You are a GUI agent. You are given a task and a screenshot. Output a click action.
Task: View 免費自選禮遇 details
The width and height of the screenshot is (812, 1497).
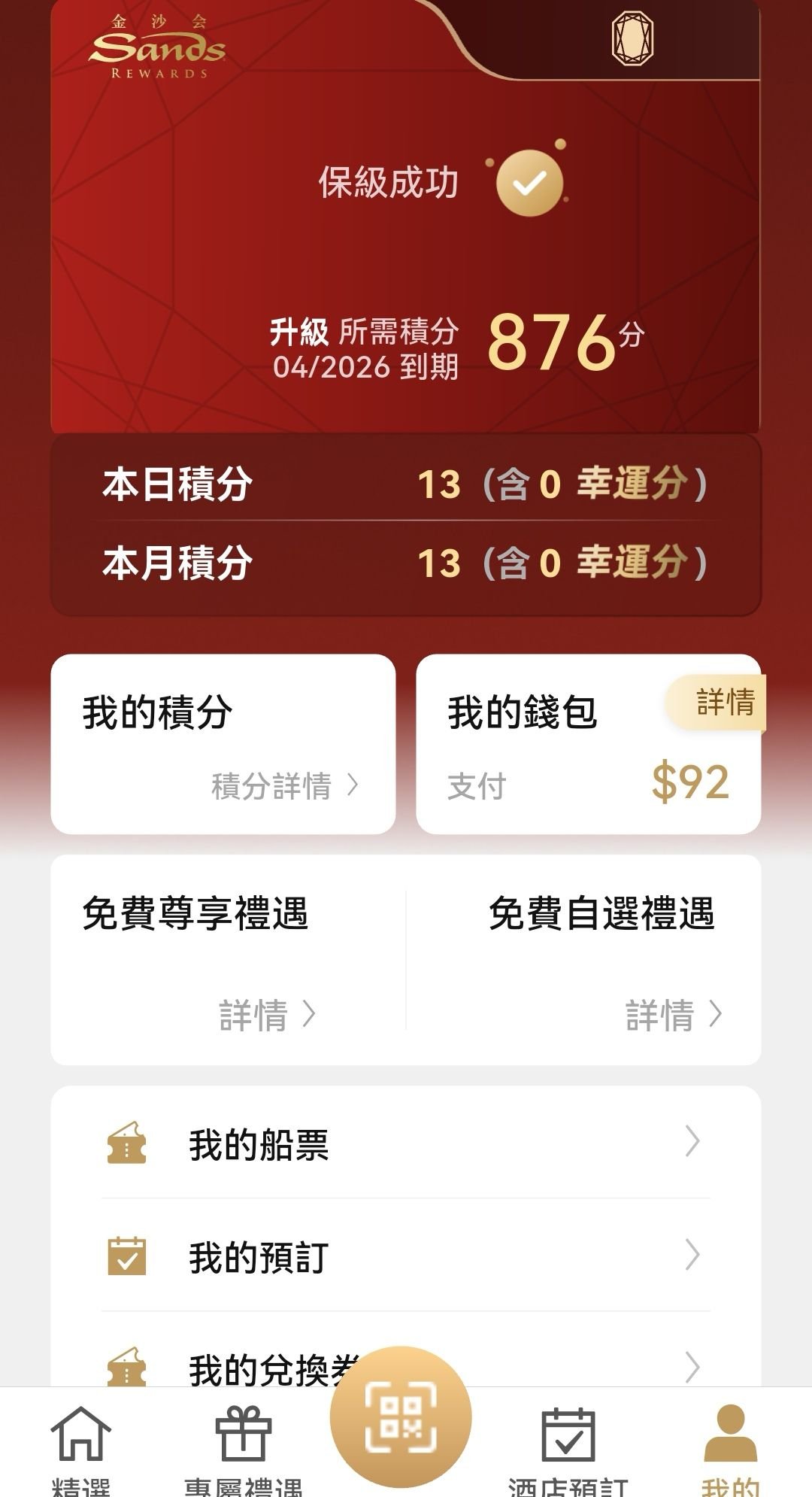pyautogui.click(x=673, y=1014)
